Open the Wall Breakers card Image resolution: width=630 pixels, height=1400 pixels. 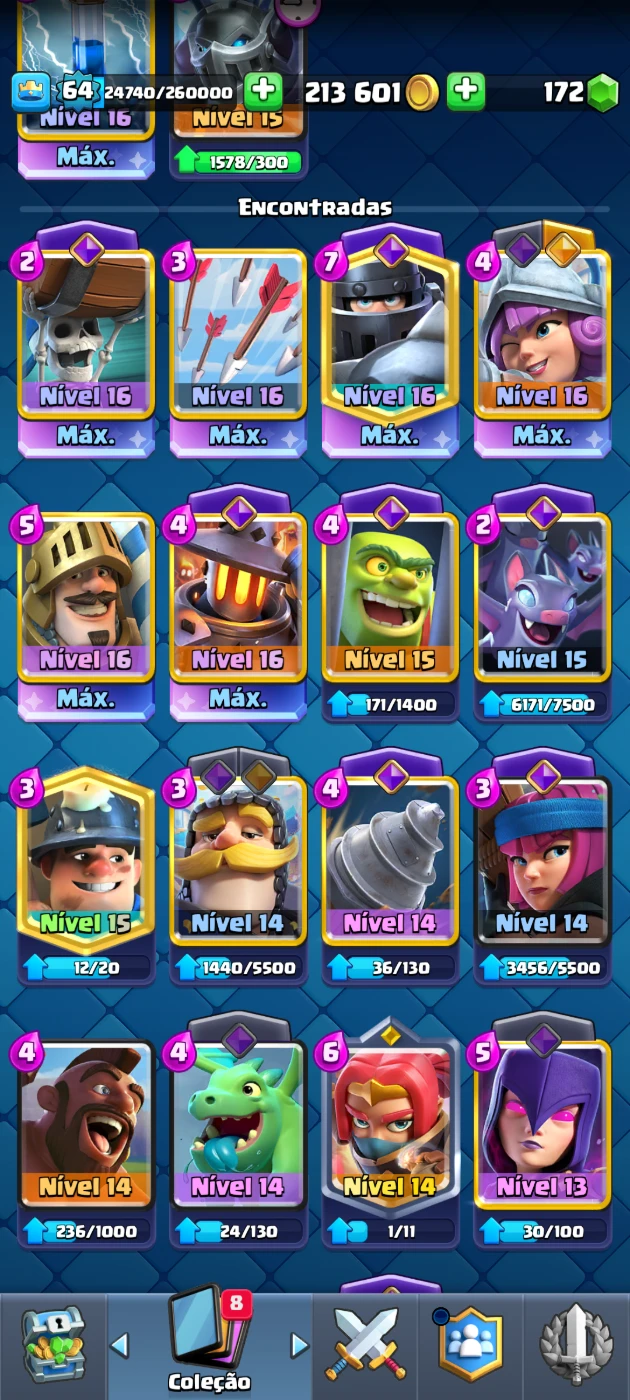(x=86, y=335)
